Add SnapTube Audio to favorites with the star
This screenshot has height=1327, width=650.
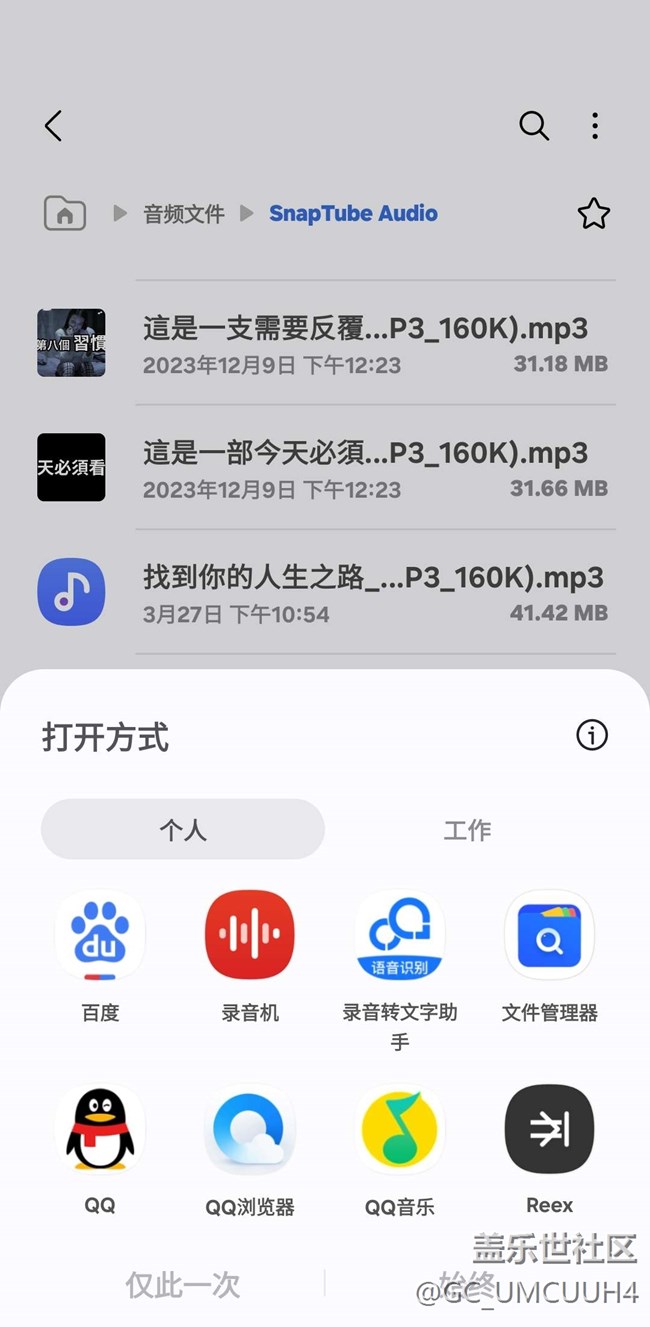point(594,213)
